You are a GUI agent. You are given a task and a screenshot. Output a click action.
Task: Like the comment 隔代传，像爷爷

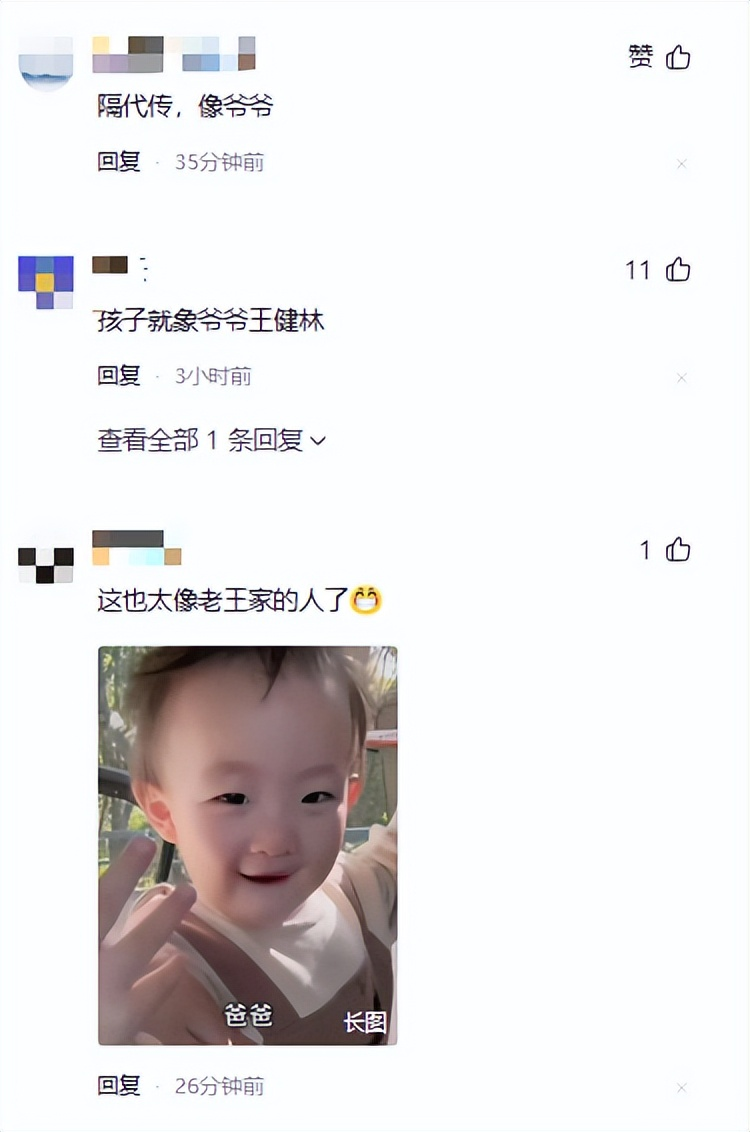click(678, 58)
